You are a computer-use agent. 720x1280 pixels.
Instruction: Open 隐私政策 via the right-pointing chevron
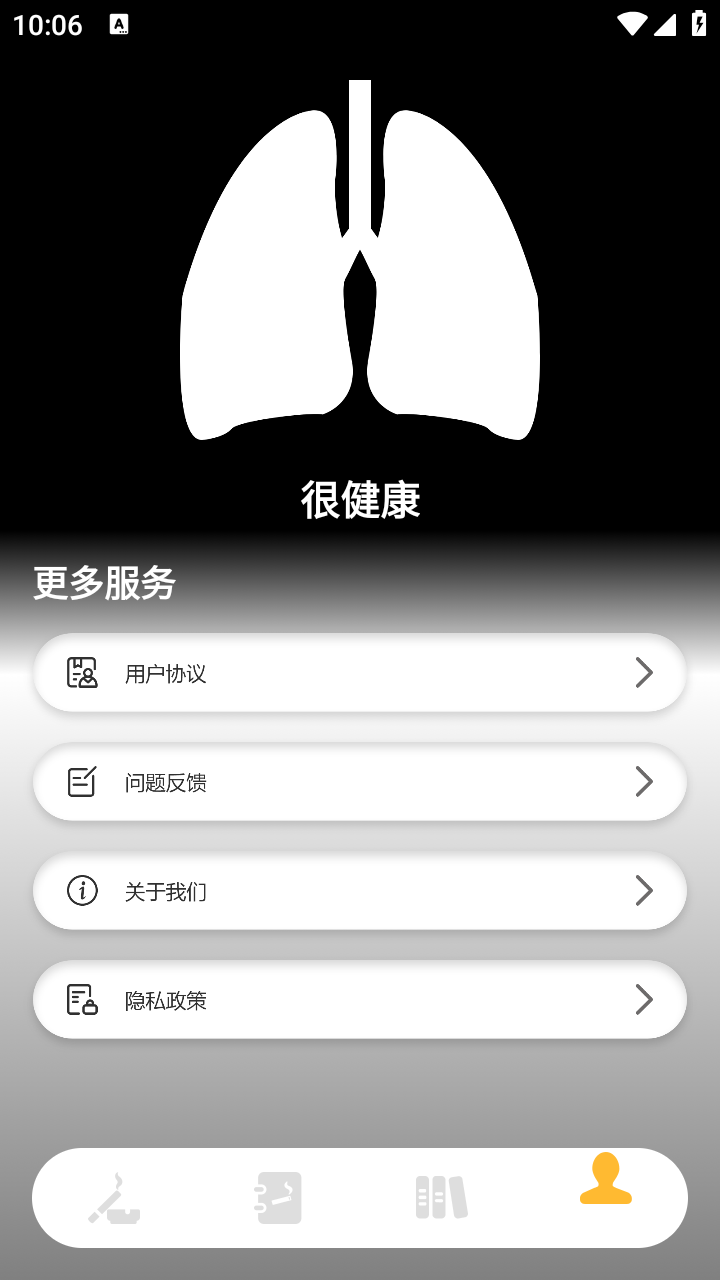[645, 999]
